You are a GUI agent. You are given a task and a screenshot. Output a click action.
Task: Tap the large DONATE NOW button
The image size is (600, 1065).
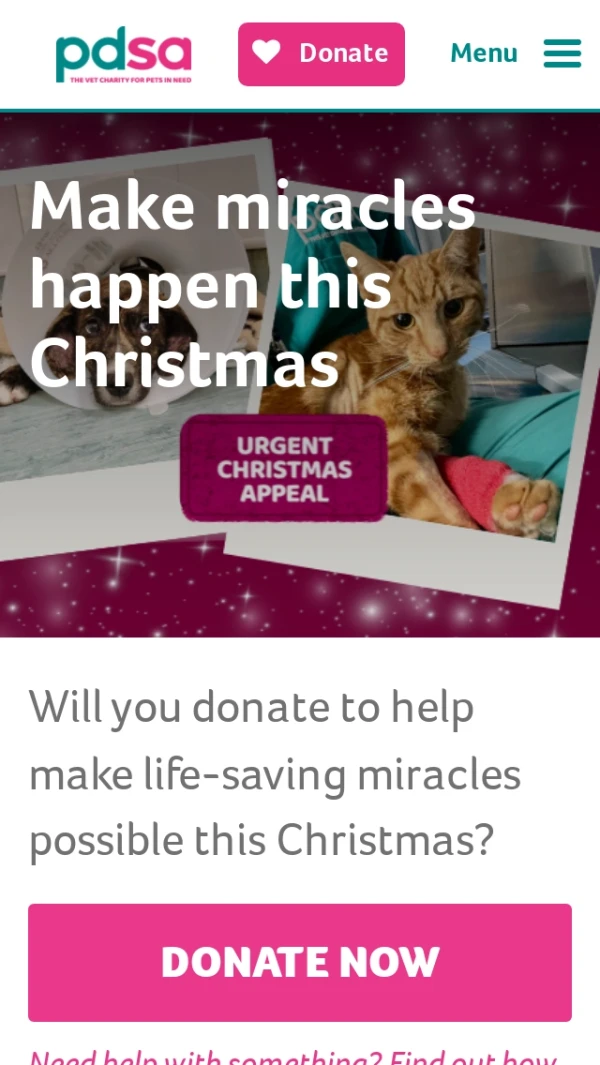click(x=300, y=962)
